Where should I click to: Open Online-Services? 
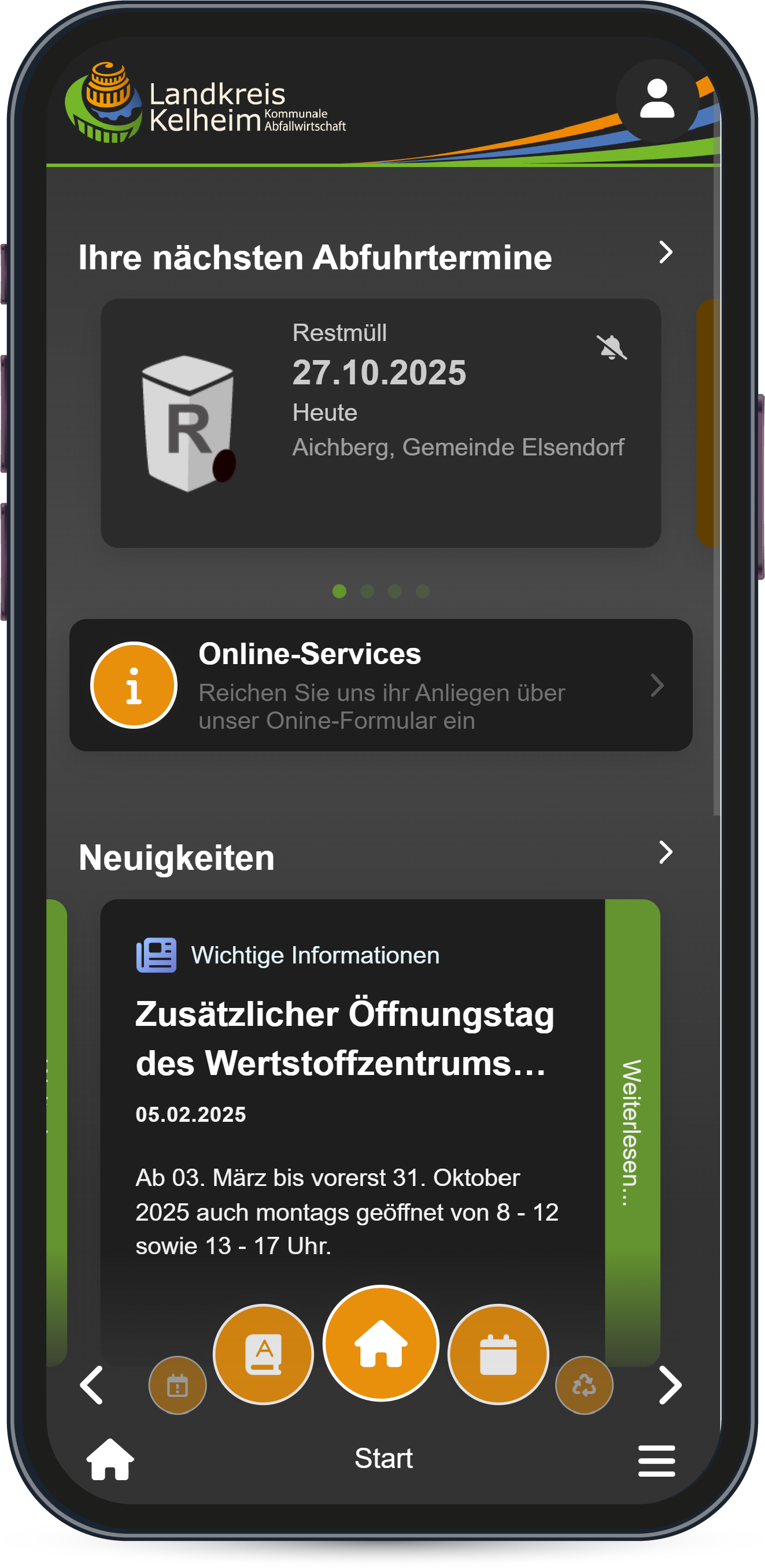(x=380, y=685)
